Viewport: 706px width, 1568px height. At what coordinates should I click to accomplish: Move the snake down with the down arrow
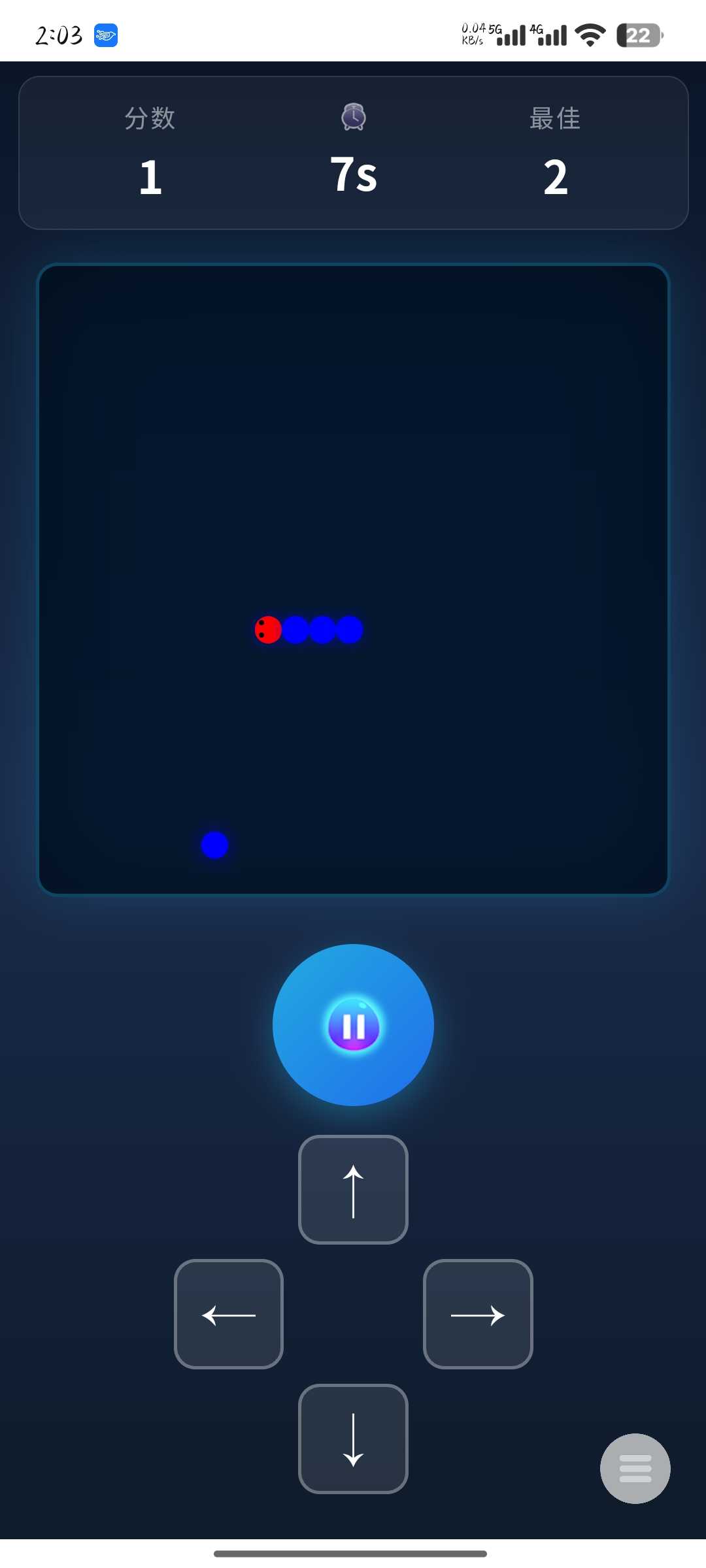(x=353, y=1439)
